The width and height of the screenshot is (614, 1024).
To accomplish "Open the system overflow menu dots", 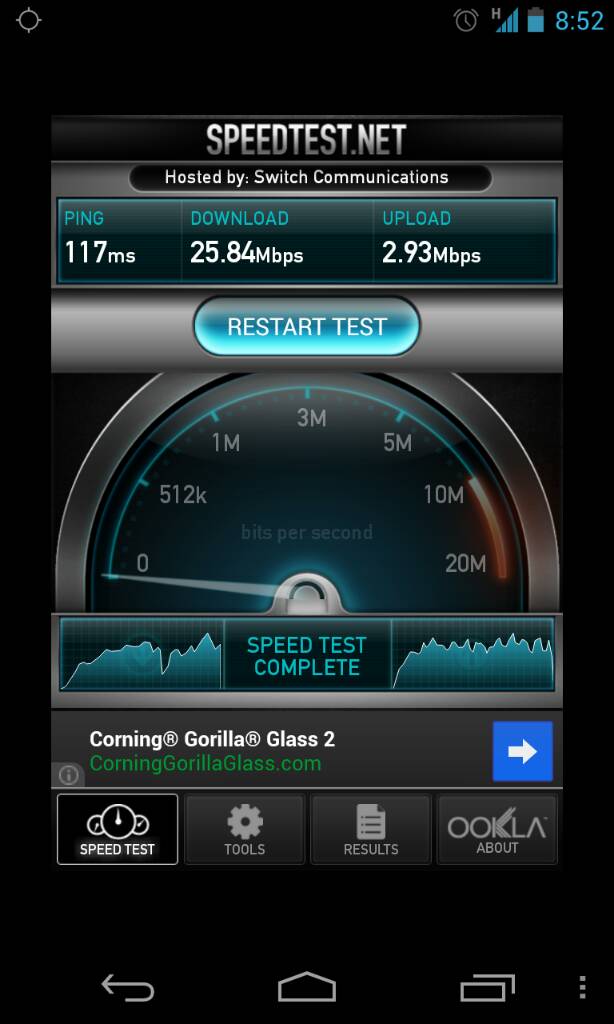I will coord(582,988).
